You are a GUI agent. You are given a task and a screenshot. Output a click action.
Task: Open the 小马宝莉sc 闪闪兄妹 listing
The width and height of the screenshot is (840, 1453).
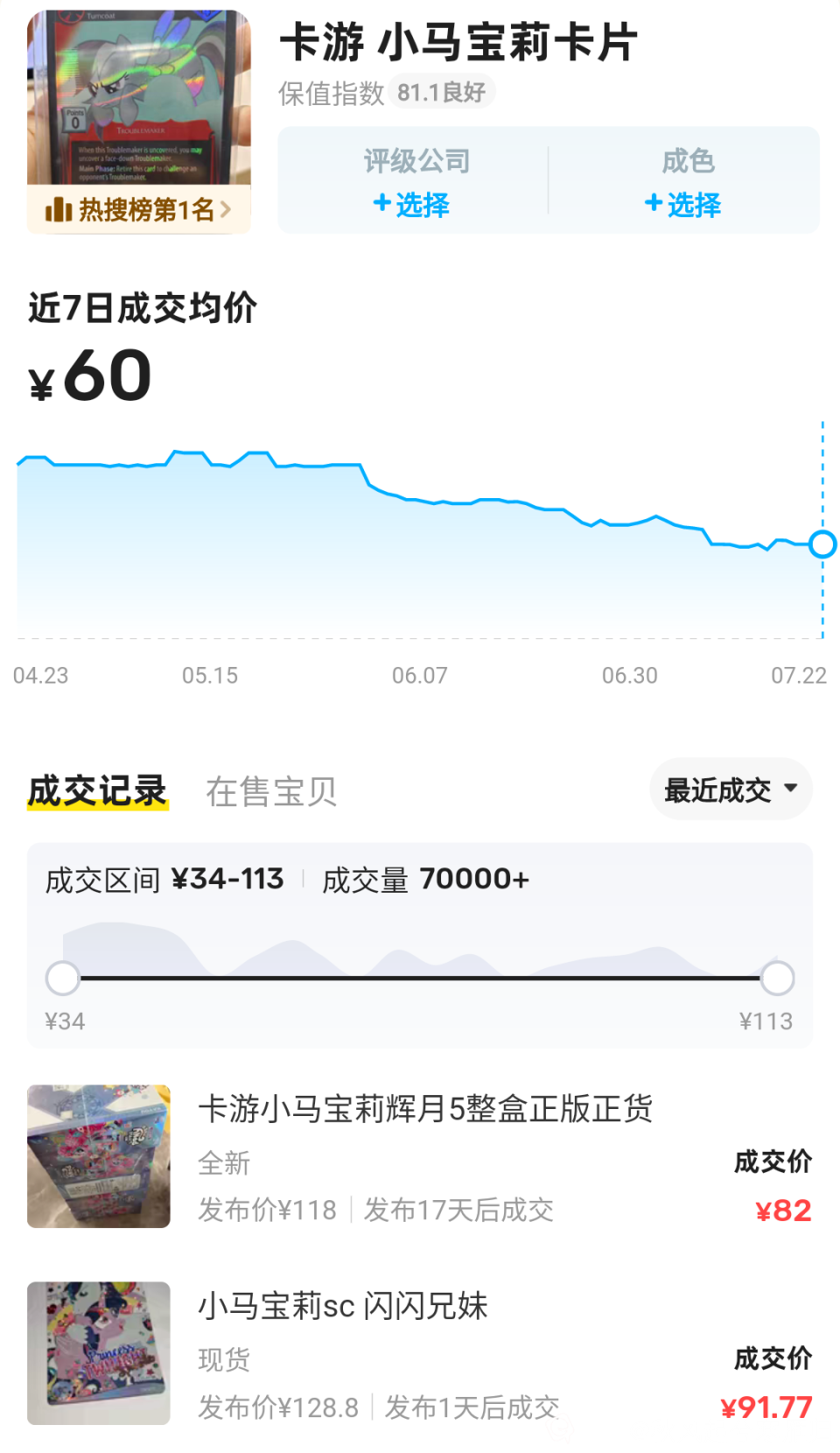coord(343,1306)
